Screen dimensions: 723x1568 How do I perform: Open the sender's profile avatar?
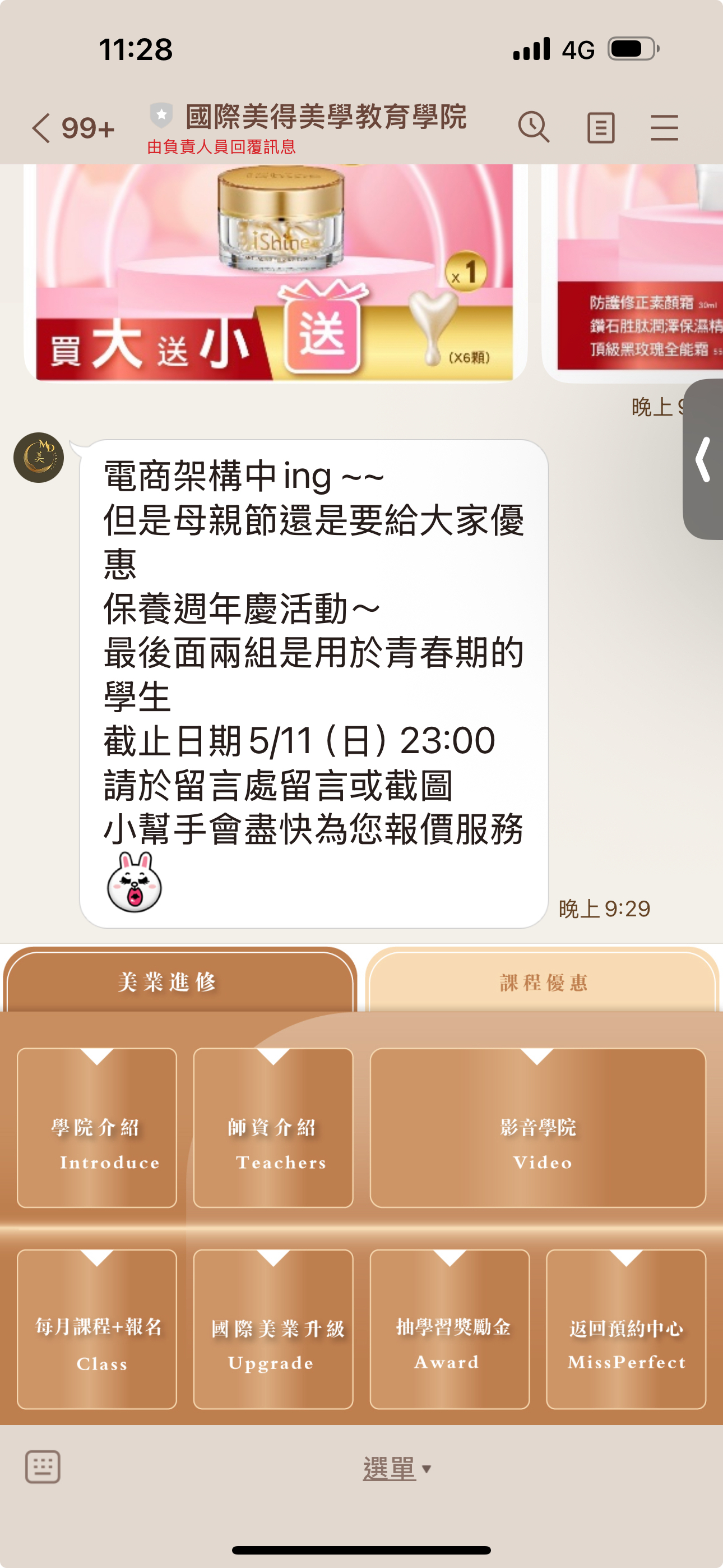39,458
